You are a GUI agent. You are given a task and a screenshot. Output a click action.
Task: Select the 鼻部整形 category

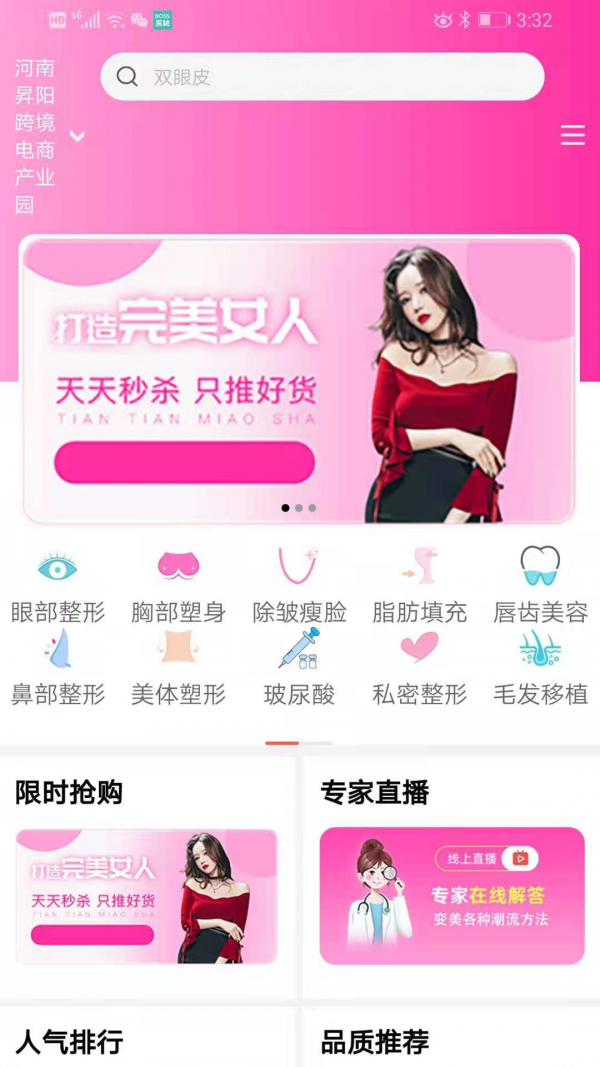click(x=57, y=667)
